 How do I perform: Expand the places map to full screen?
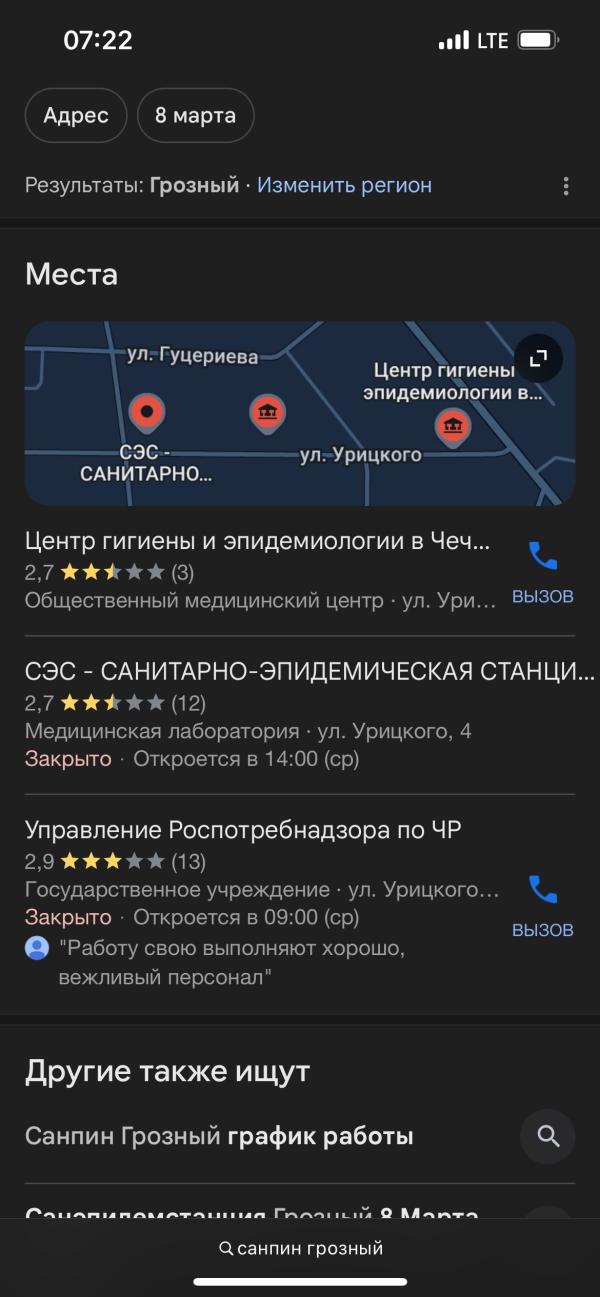538,358
